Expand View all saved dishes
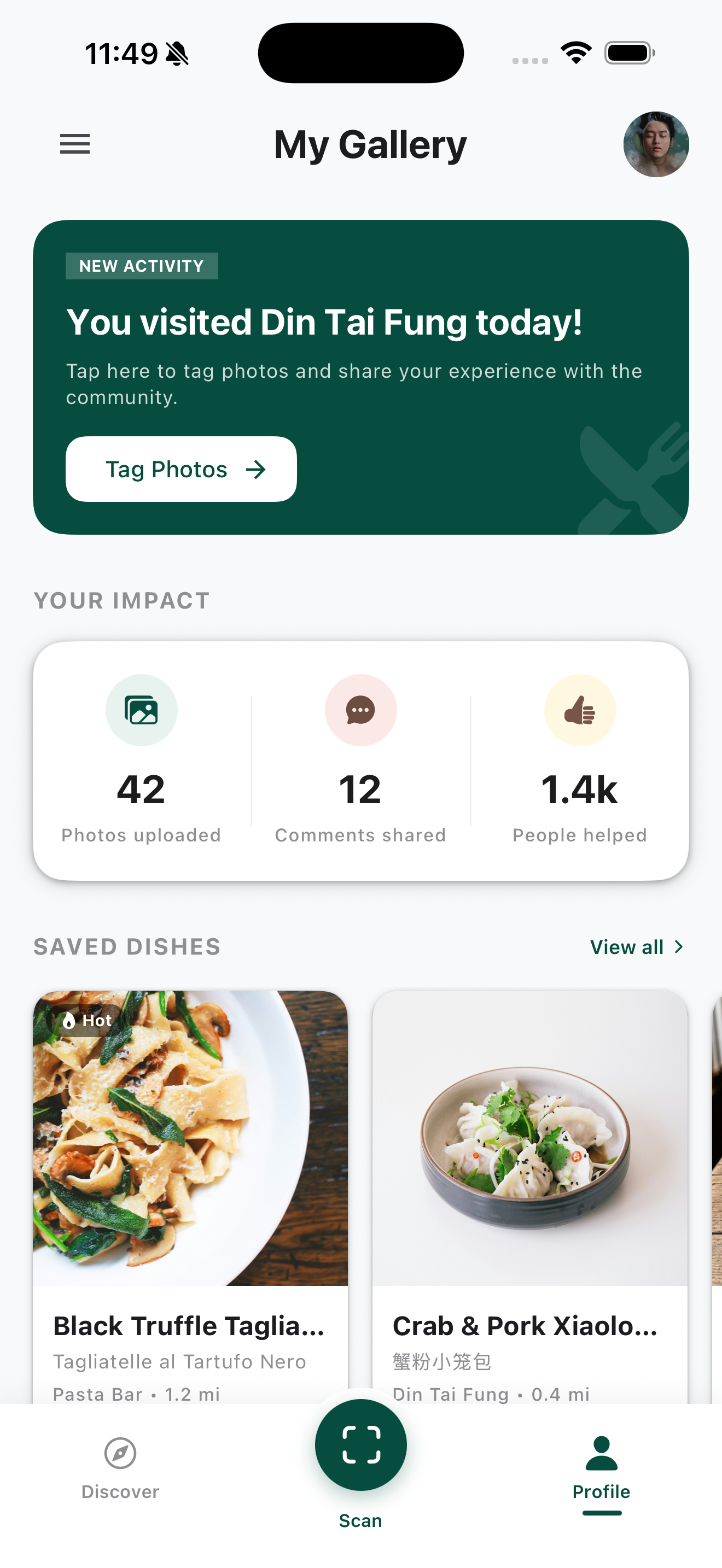The width and height of the screenshot is (722, 1568). (x=627, y=946)
